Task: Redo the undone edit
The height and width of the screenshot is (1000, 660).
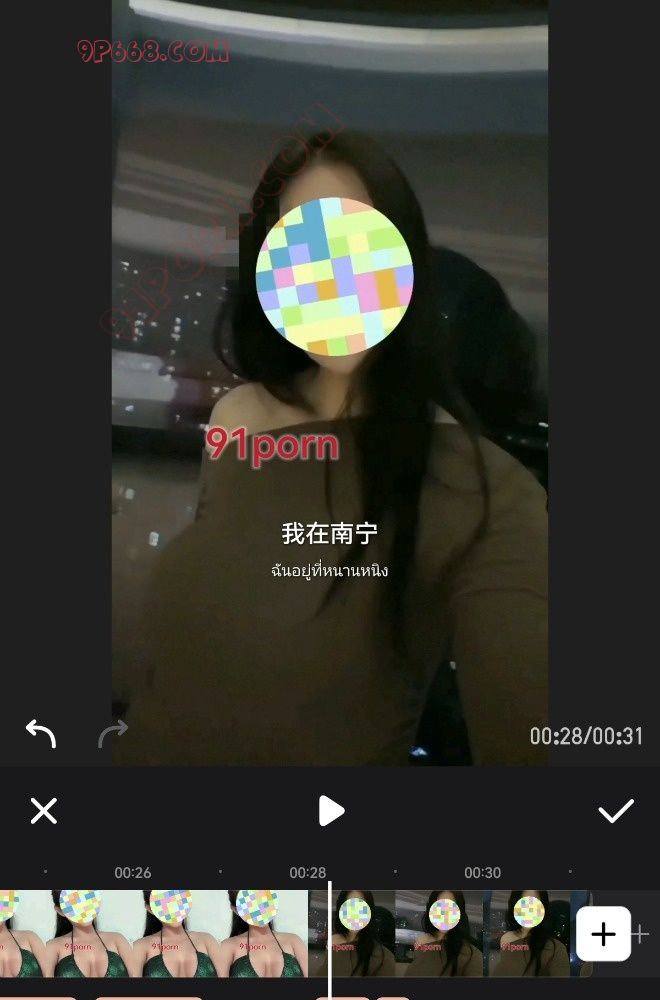Action: (112, 734)
